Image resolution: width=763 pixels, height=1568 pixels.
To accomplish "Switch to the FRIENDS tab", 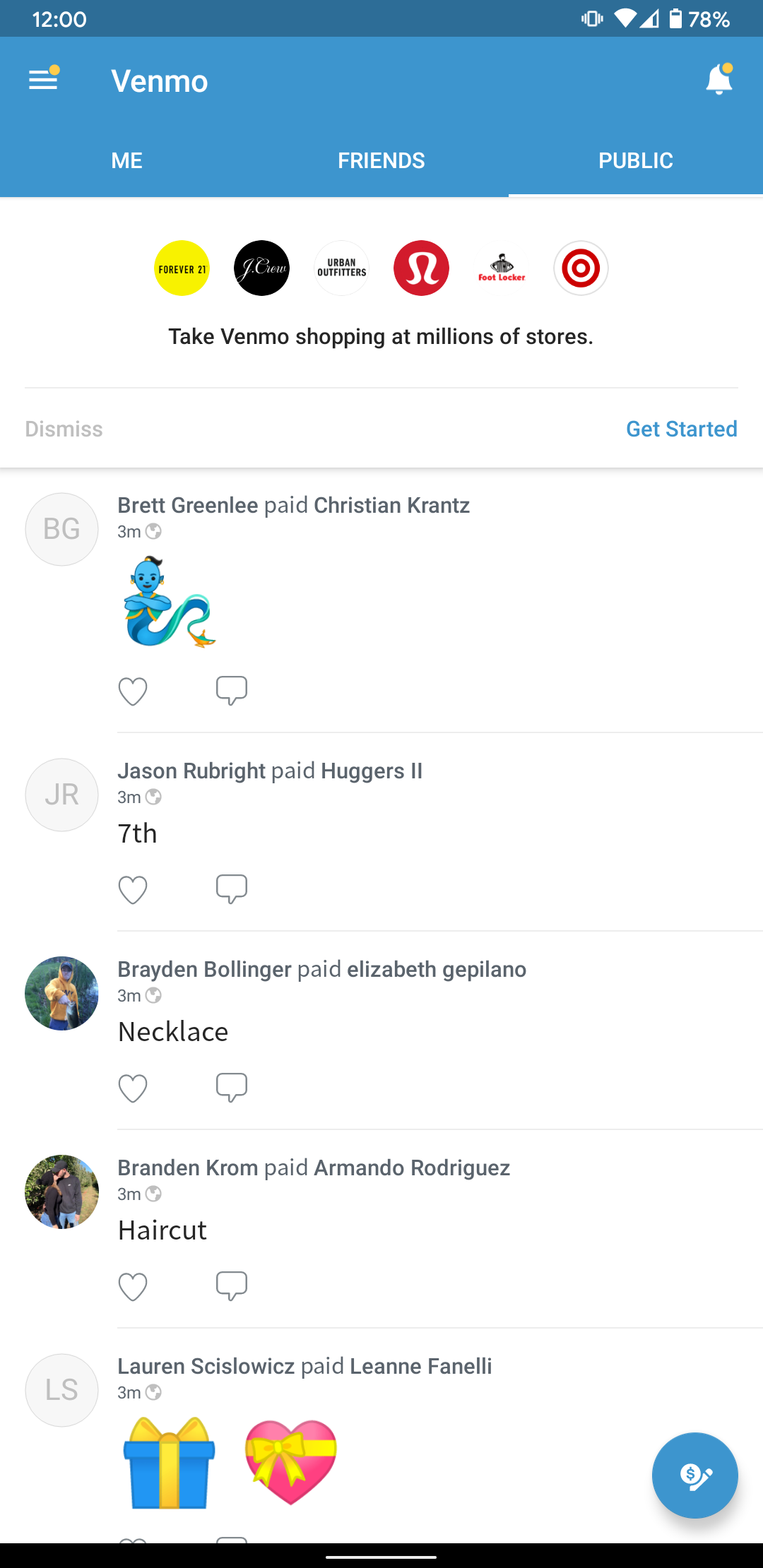I will pos(381,160).
